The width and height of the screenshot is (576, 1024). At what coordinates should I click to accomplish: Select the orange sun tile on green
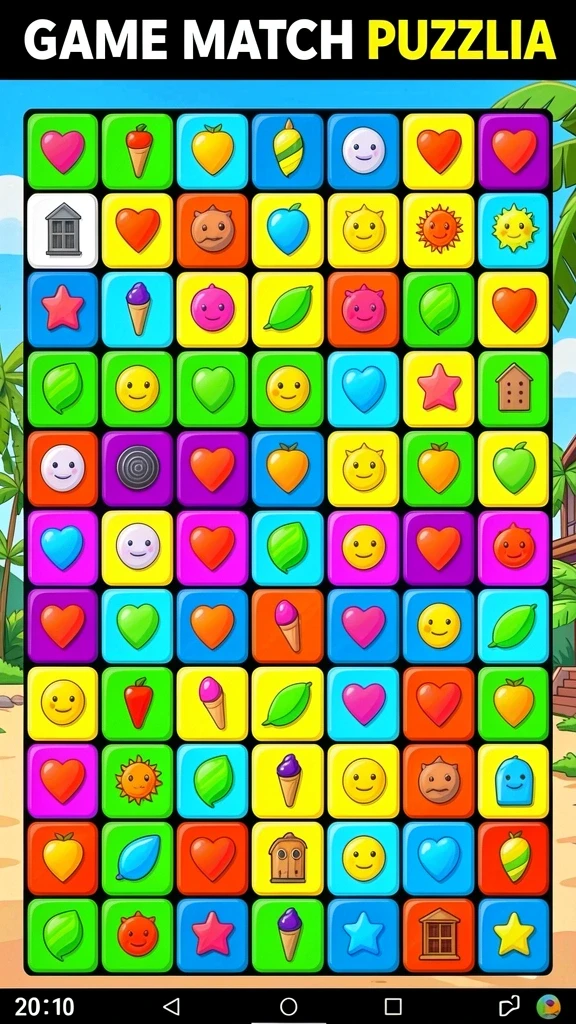[x=138, y=780]
